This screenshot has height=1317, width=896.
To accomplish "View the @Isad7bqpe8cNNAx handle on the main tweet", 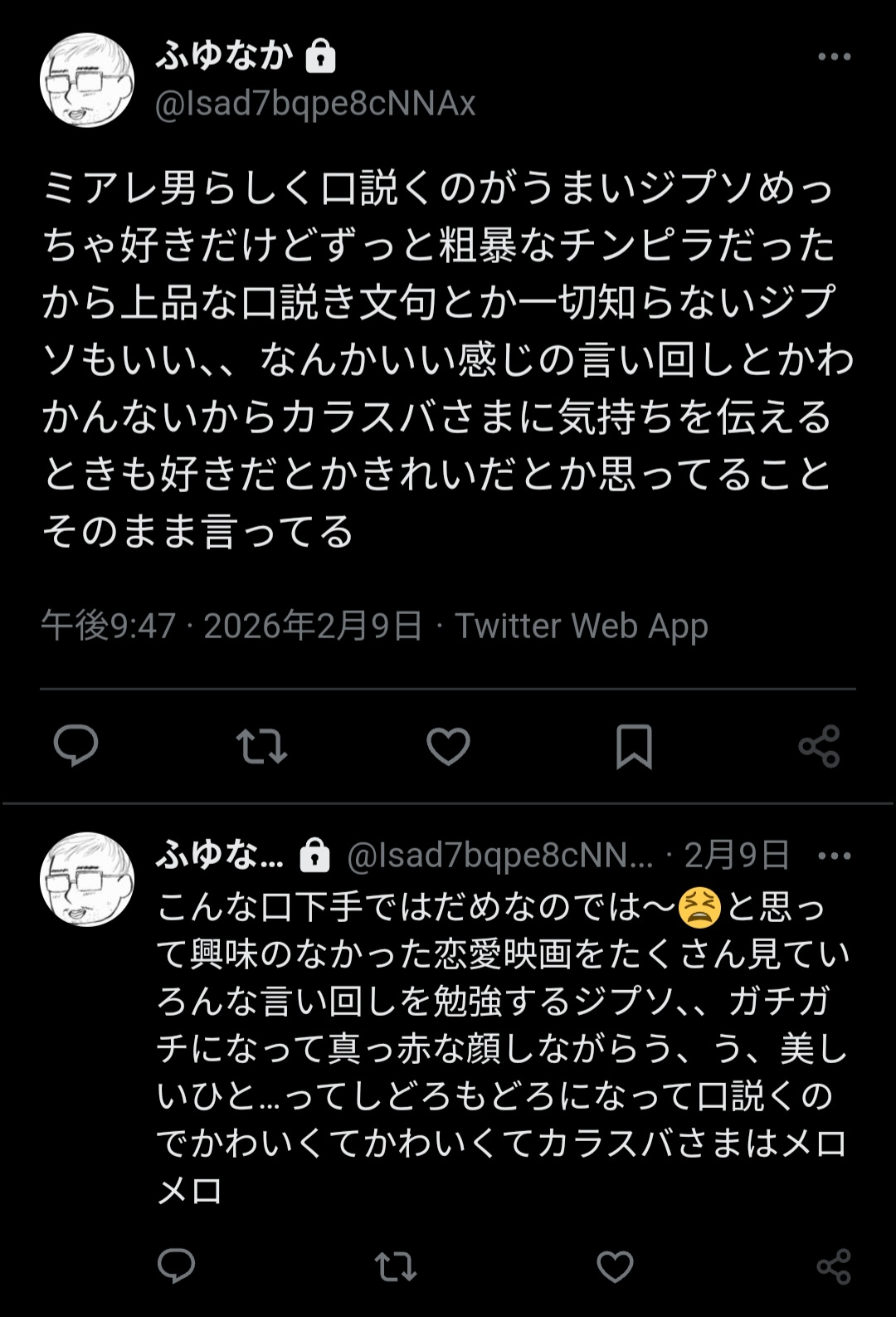I will [x=315, y=104].
